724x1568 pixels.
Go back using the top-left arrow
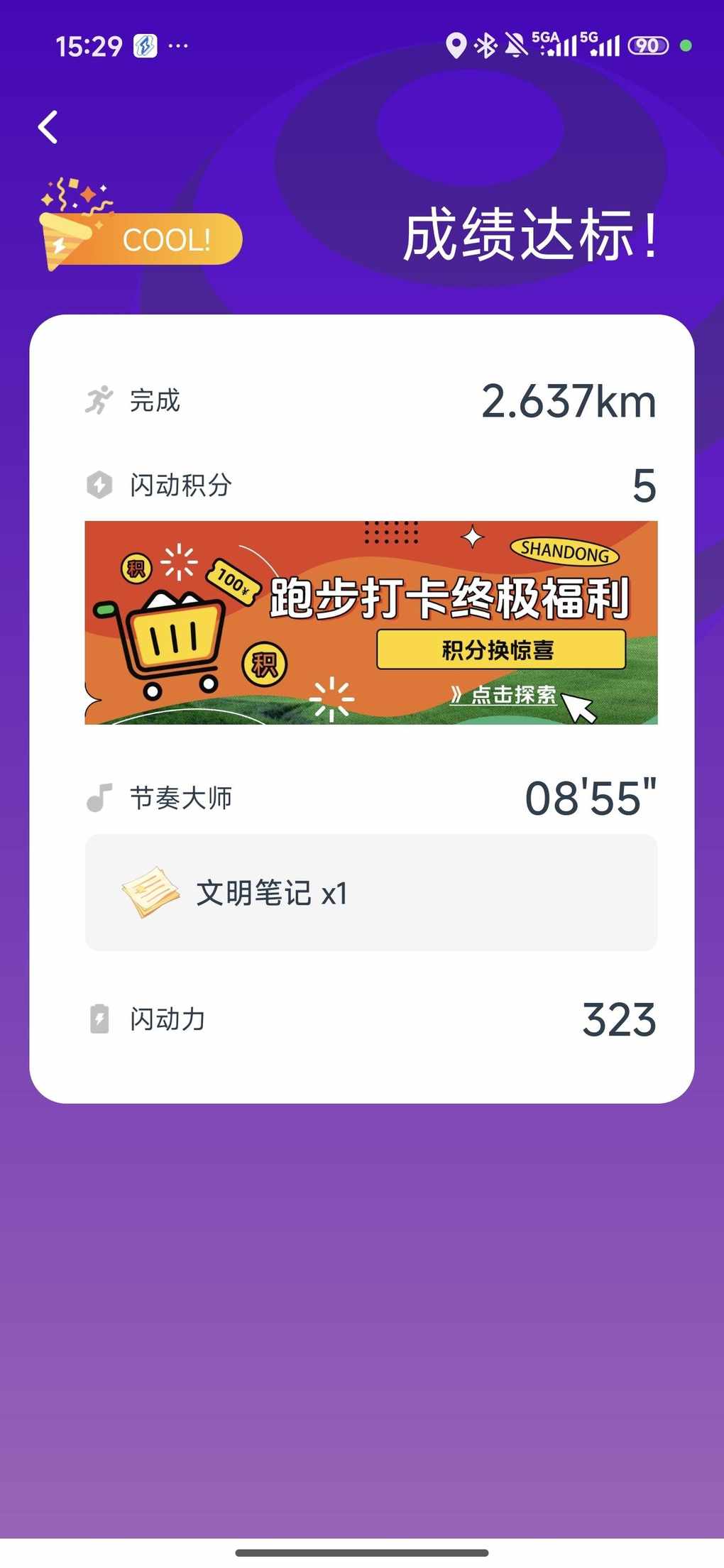pyautogui.click(x=48, y=128)
